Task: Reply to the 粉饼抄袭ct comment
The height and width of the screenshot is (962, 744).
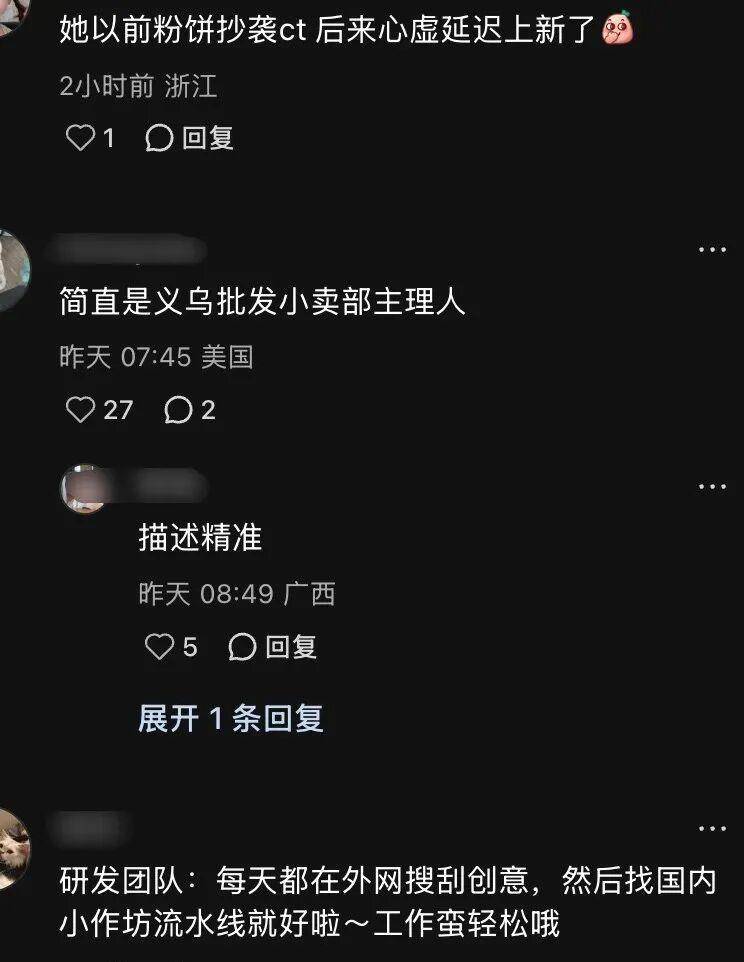Action: (190, 138)
